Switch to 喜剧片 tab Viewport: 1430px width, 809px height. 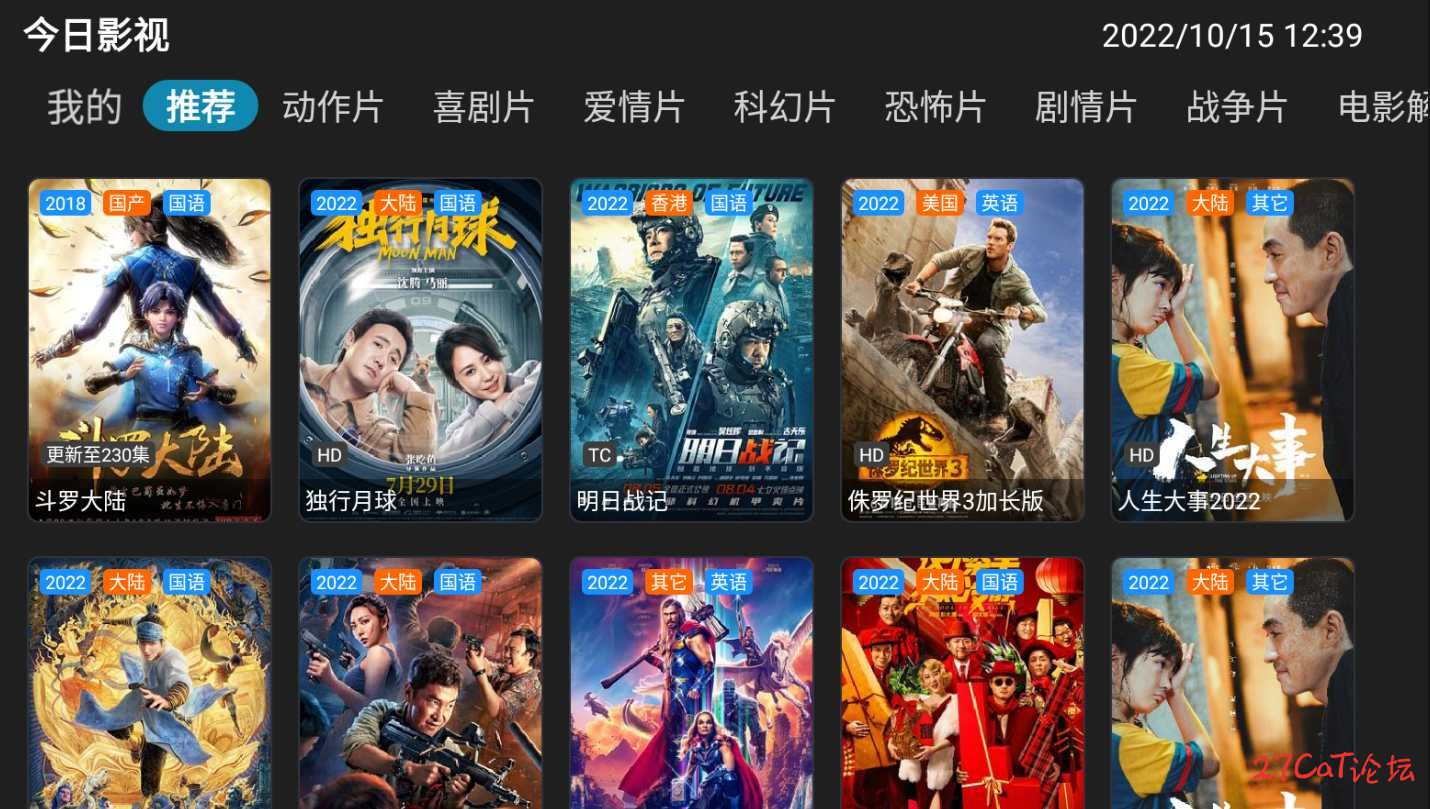(483, 107)
